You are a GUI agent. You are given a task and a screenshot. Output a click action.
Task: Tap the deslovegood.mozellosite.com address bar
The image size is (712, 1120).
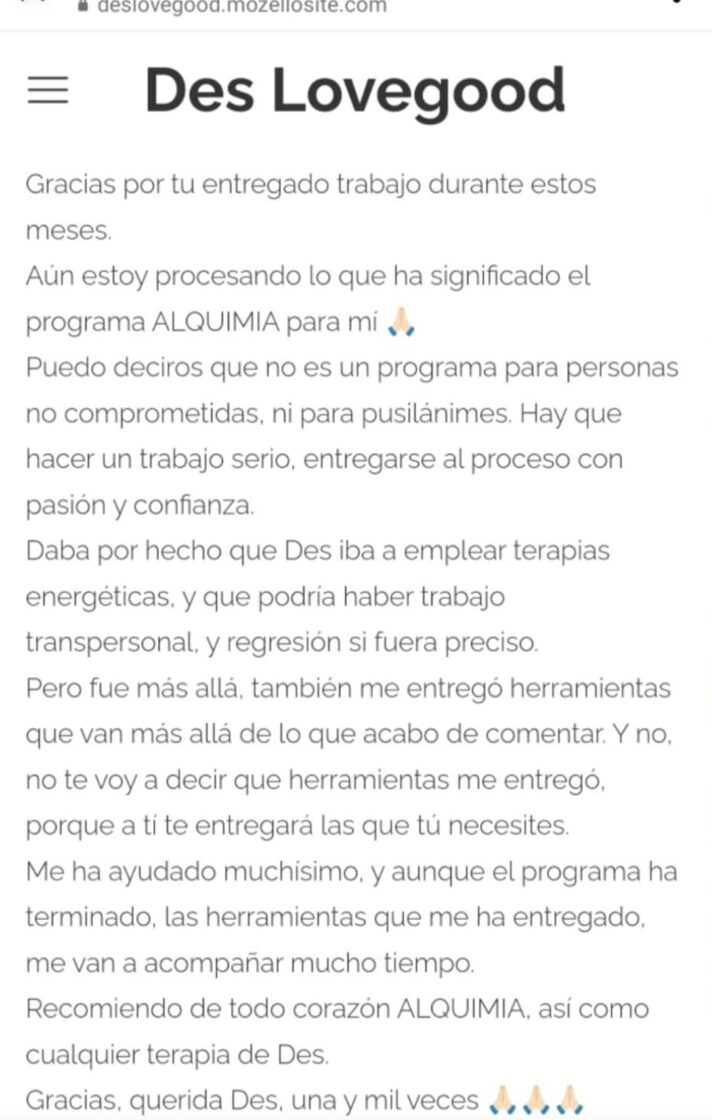tap(240, 7)
